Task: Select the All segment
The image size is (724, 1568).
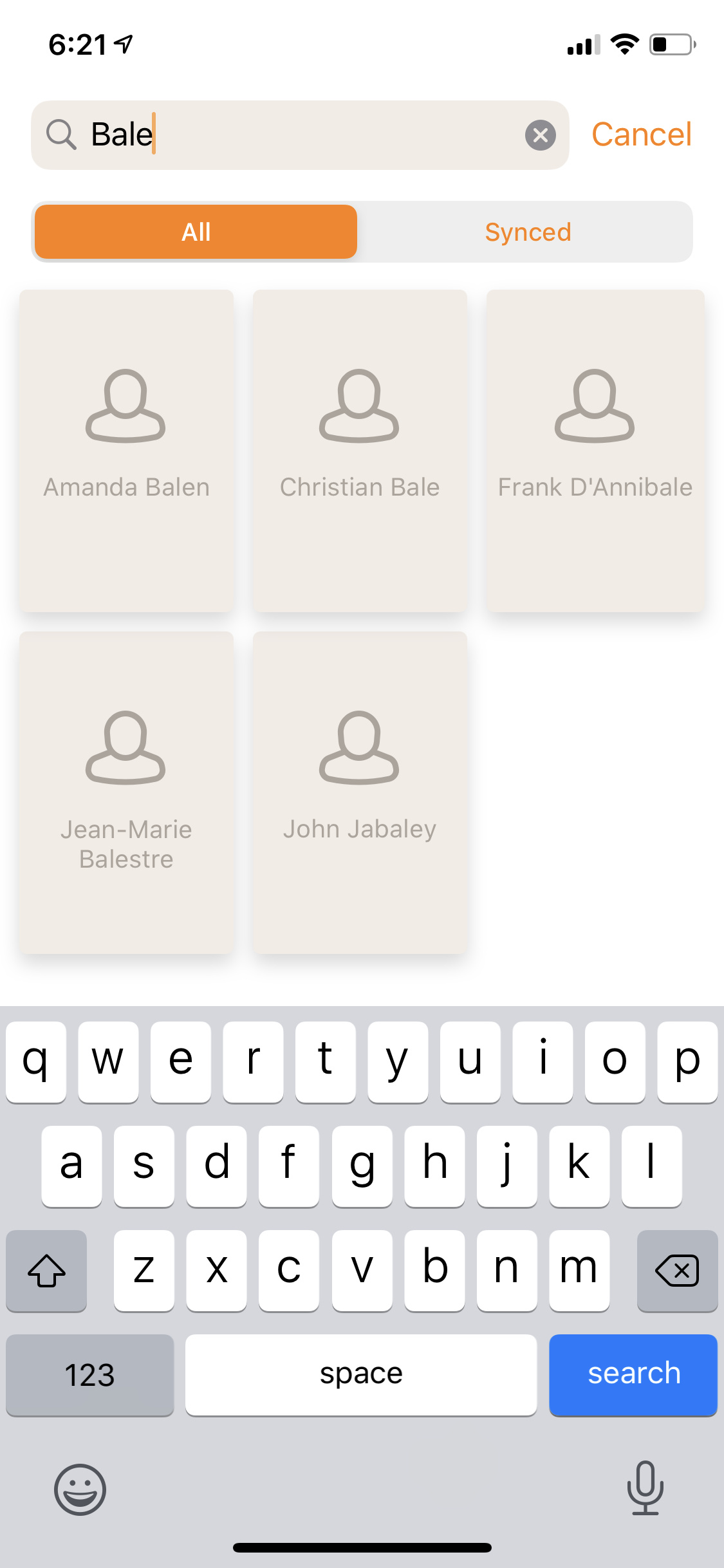Action: coord(196,232)
